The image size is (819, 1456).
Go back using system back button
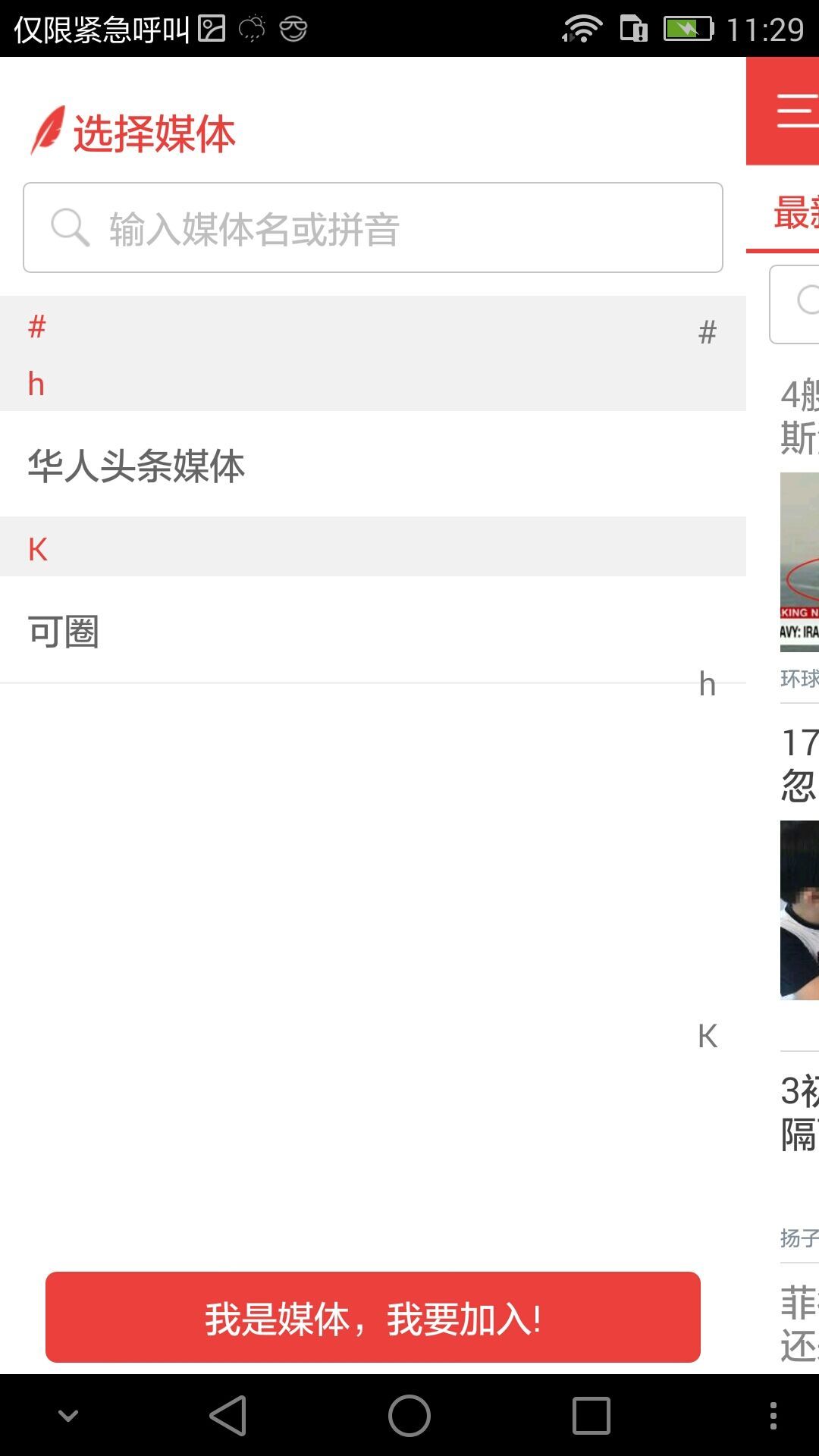coord(227,1416)
